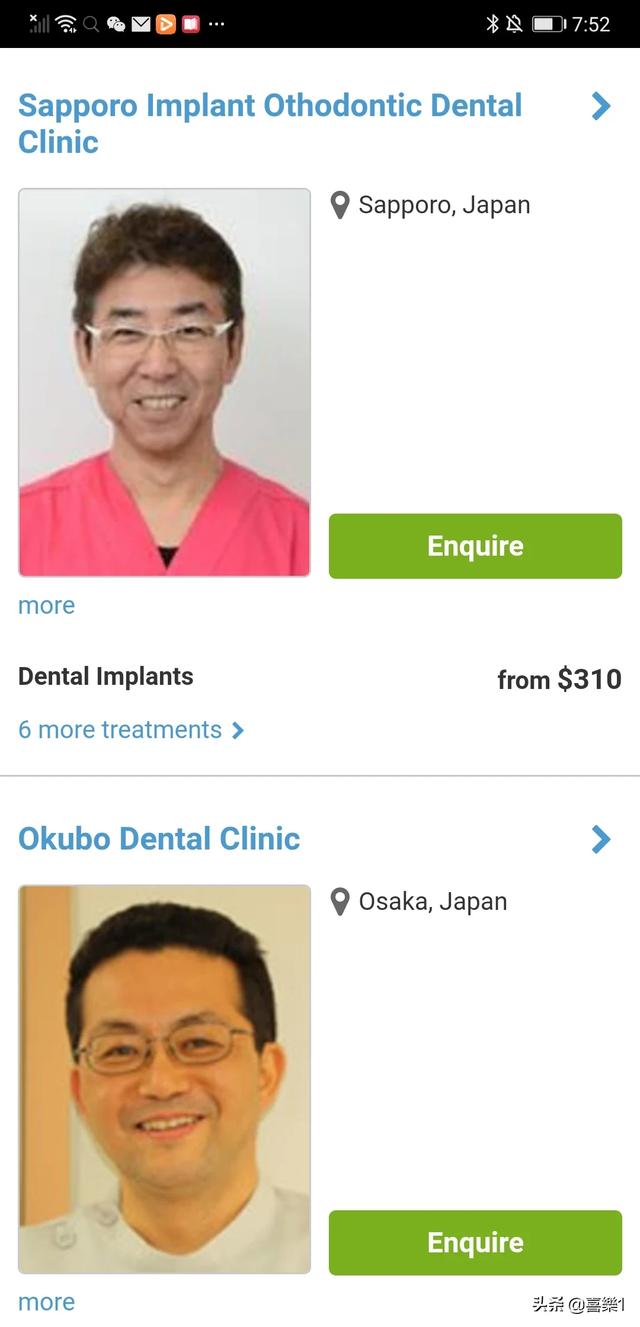The width and height of the screenshot is (640, 1327).
Task: Tap the chevron beside Sapporo Implant clinic
Action: pos(601,106)
